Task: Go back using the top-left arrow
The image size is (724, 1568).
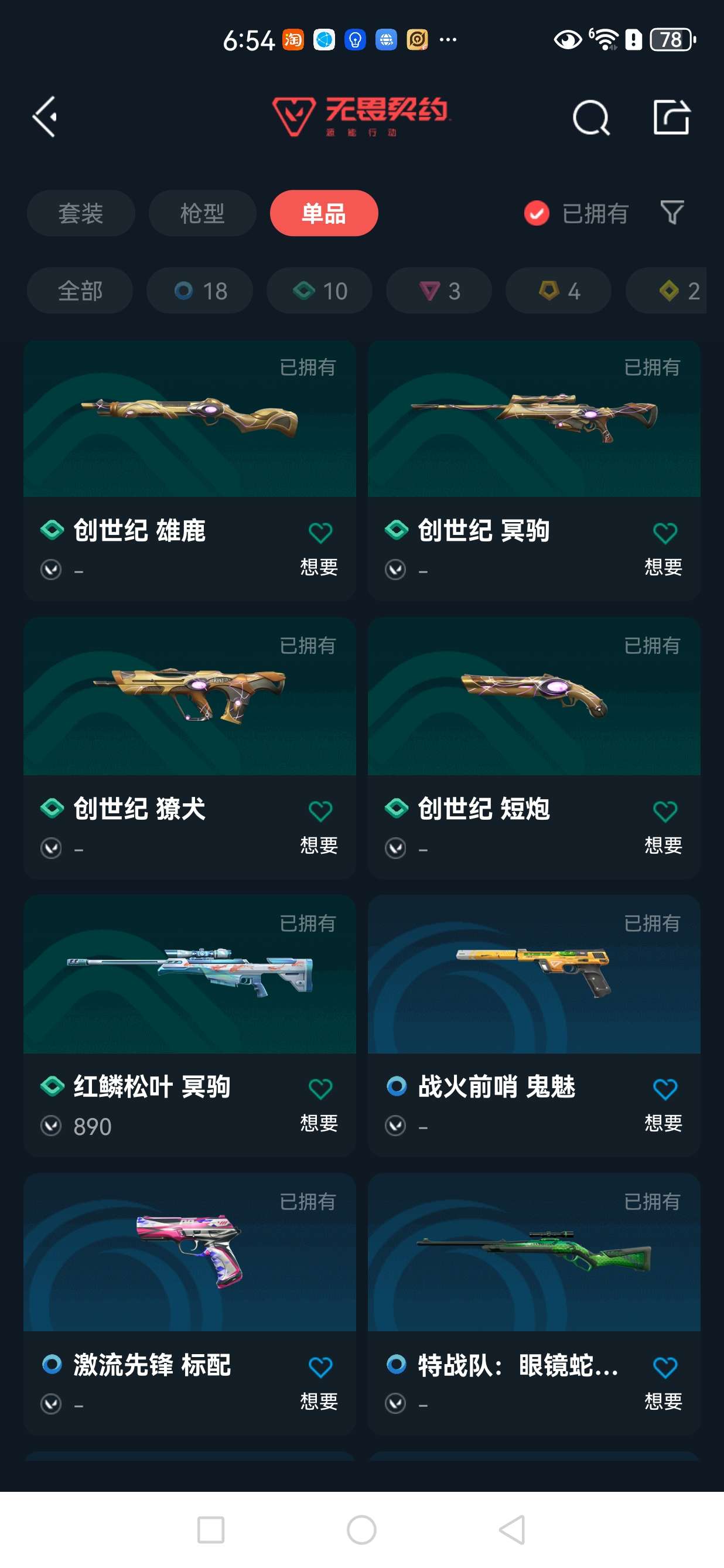Action: (45, 116)
